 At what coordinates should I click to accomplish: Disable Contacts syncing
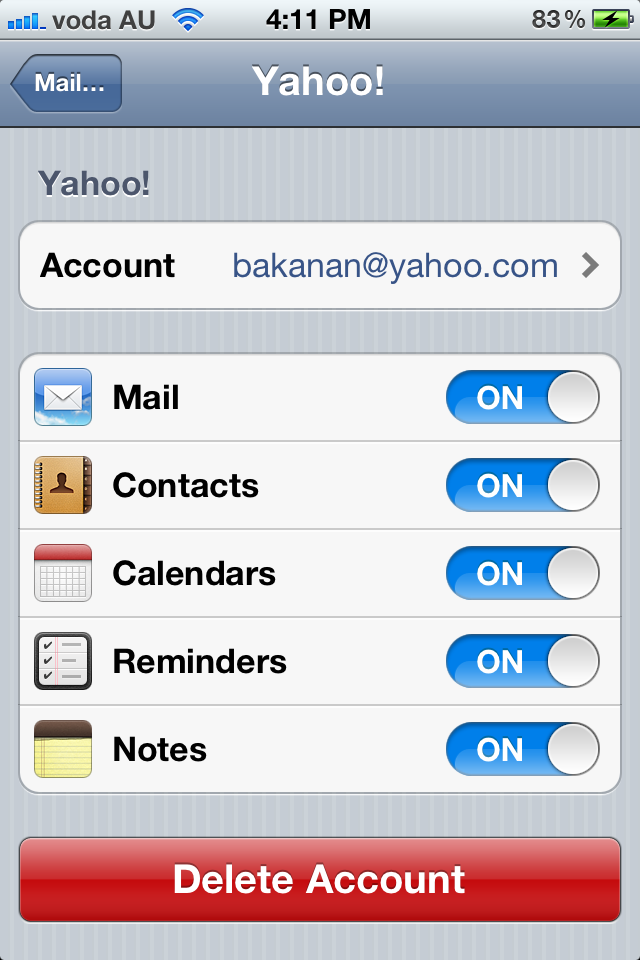(x=522, y=486)
